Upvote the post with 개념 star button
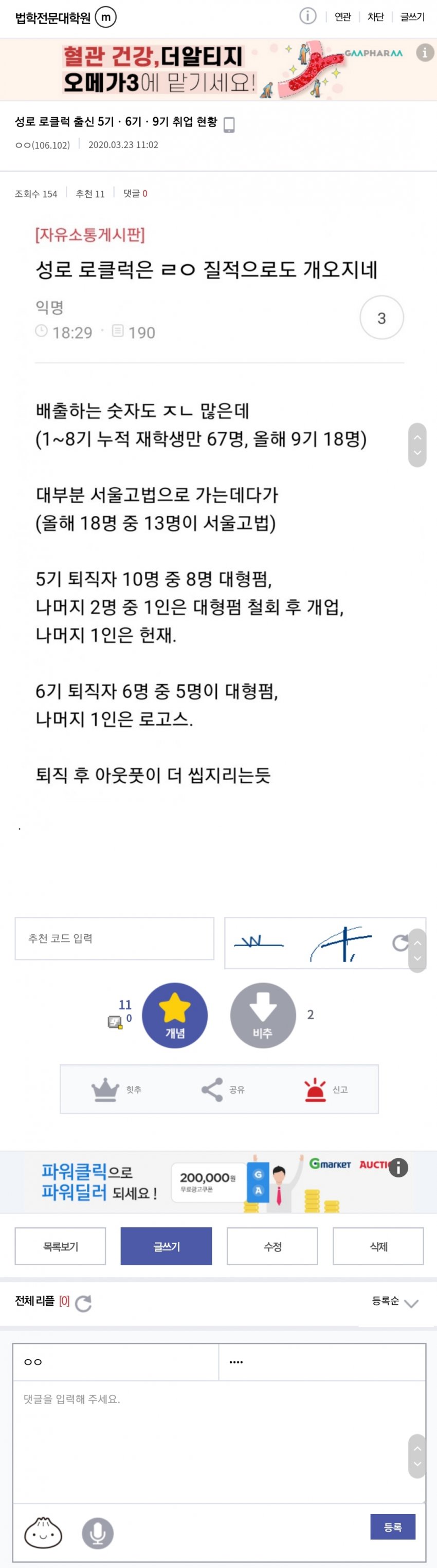The image size is (437, 1568). (175, 1014)
